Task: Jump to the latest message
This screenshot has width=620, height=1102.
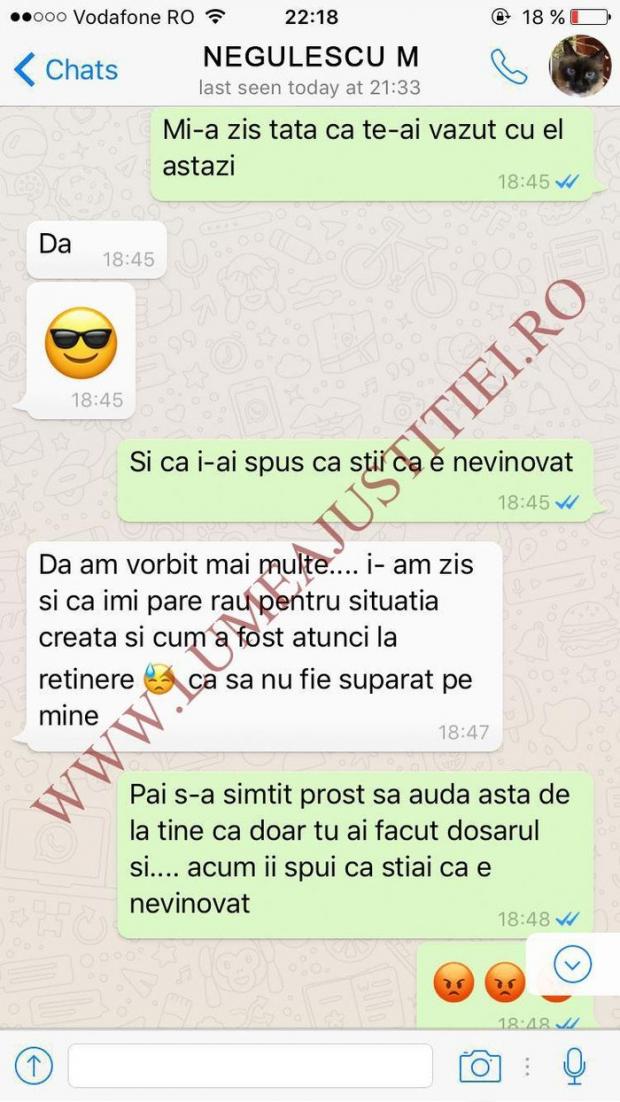Action: [x=573, y=964]
